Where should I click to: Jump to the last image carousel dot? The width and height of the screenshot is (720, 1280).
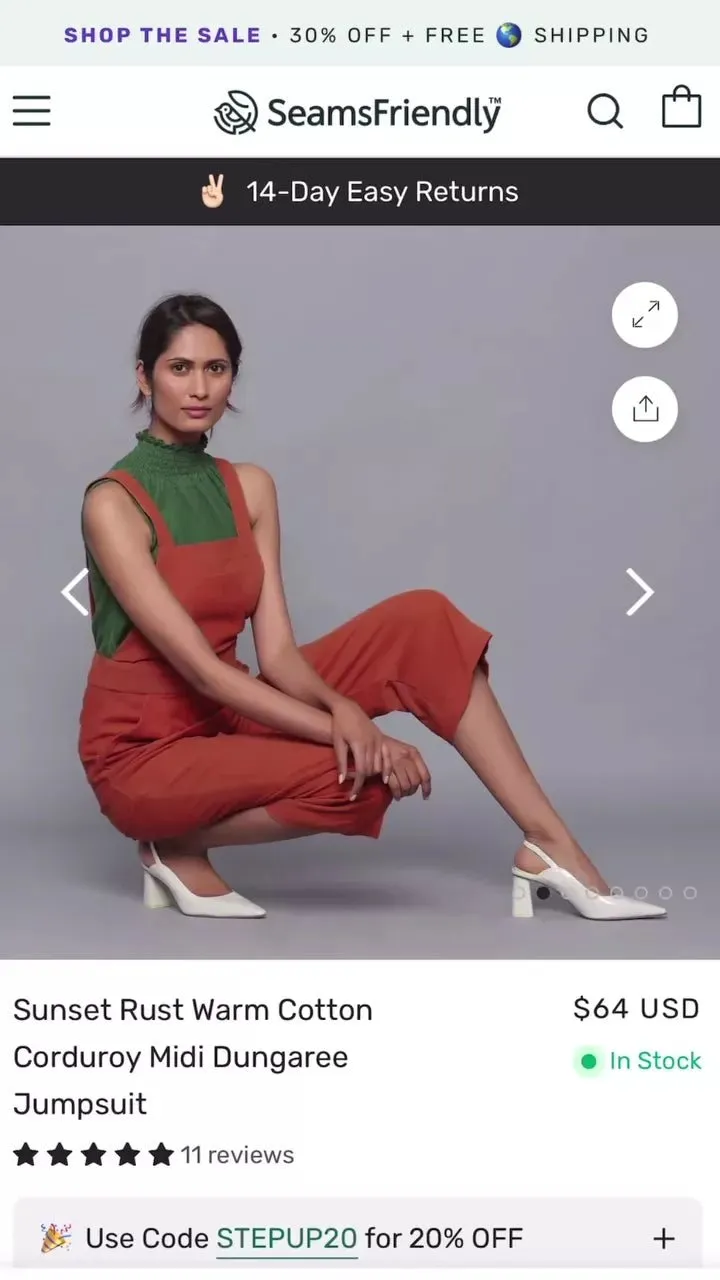[x=690, y=892]
